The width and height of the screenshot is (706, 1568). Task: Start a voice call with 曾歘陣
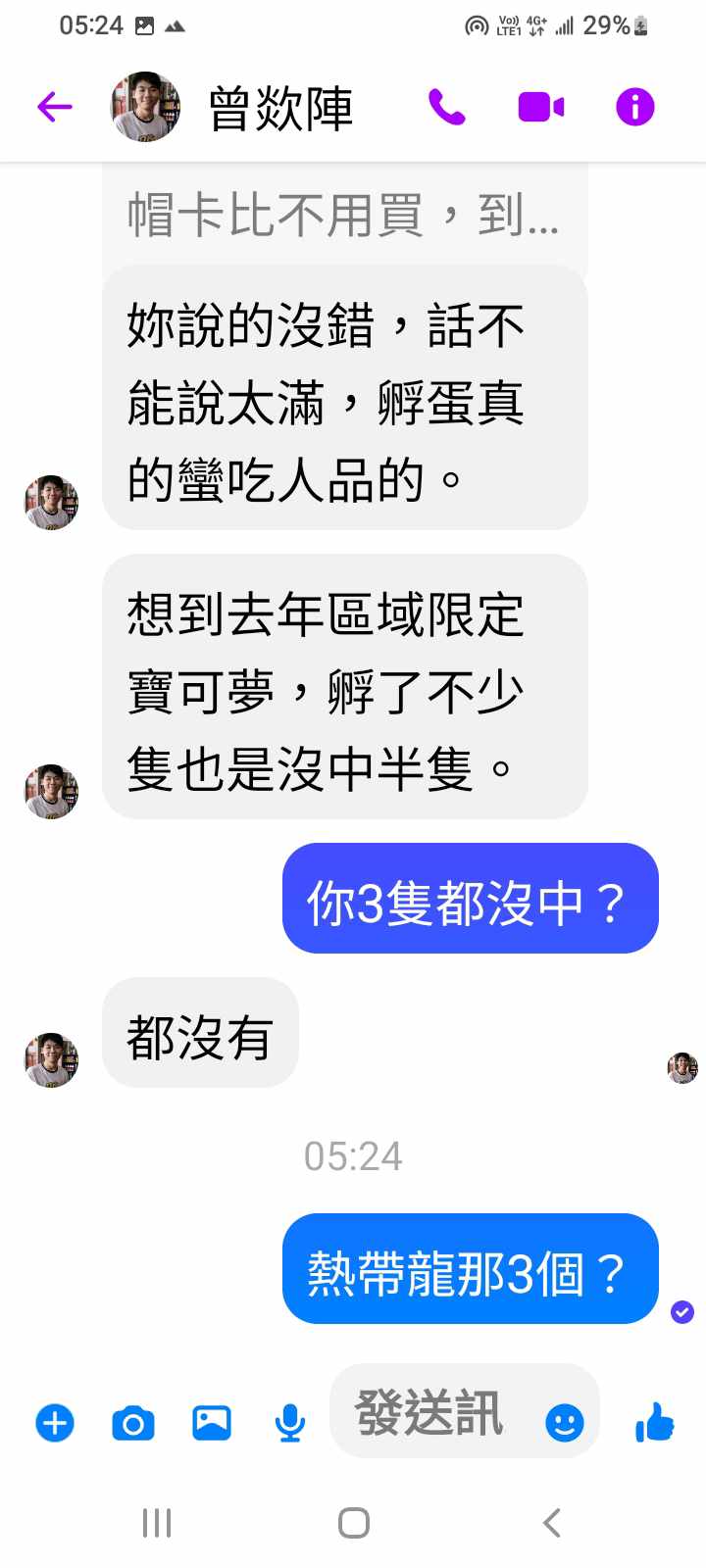click(x=446, y=107)
